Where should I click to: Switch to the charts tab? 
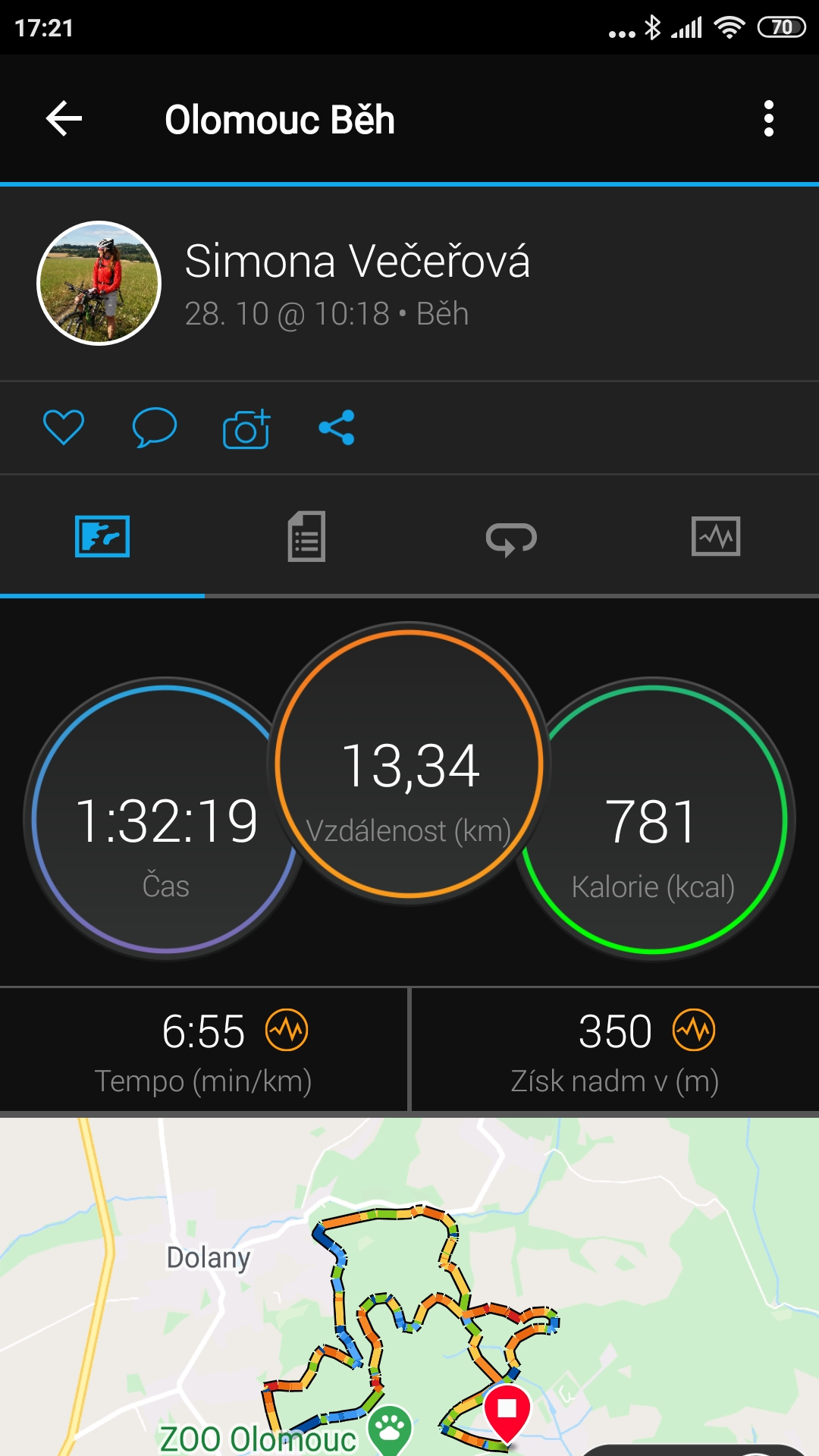point(716,536)
